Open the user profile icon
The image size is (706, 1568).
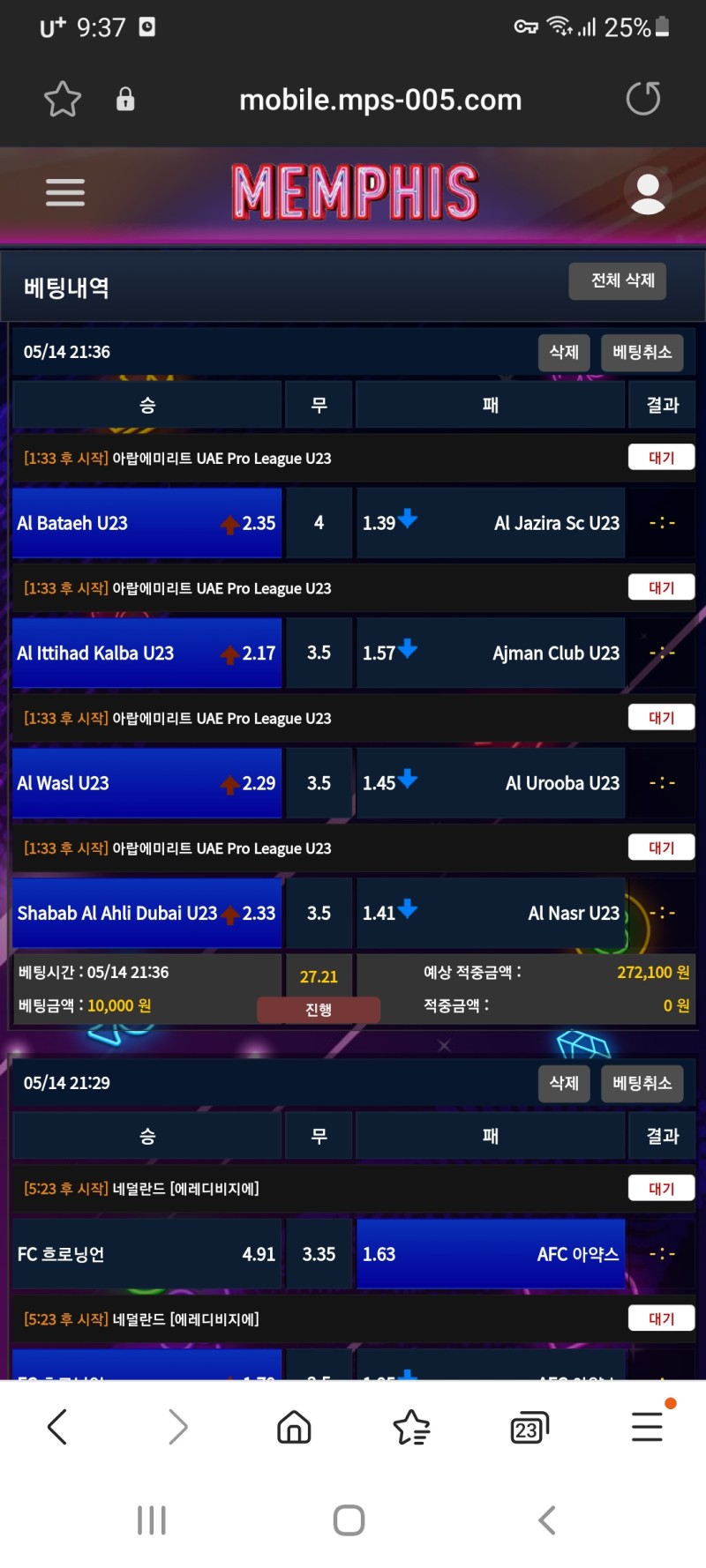coord(648,192)
